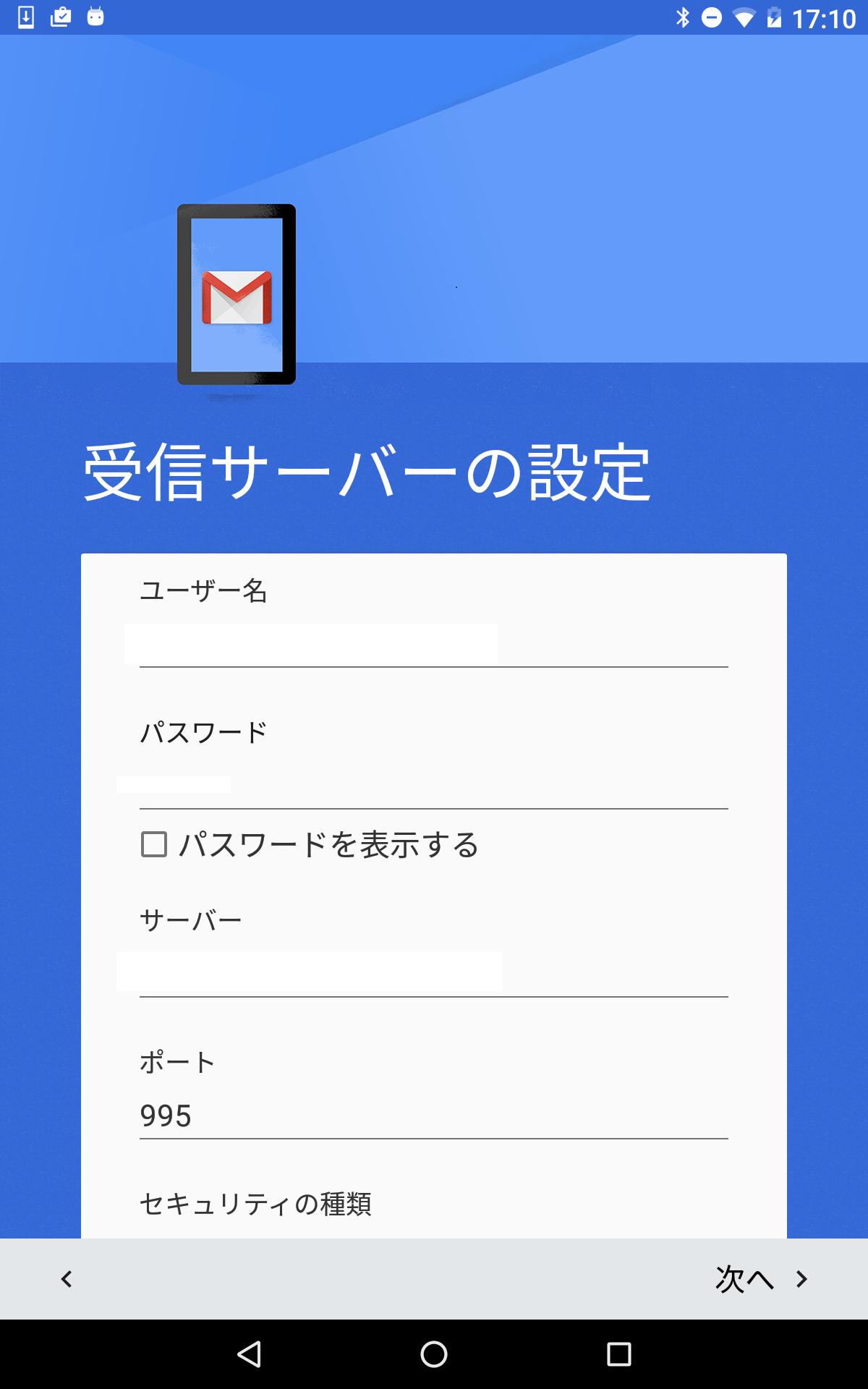Tap 次へ to continue setup
Viewport: 868px width, 1389px height.
point(761,1279)
